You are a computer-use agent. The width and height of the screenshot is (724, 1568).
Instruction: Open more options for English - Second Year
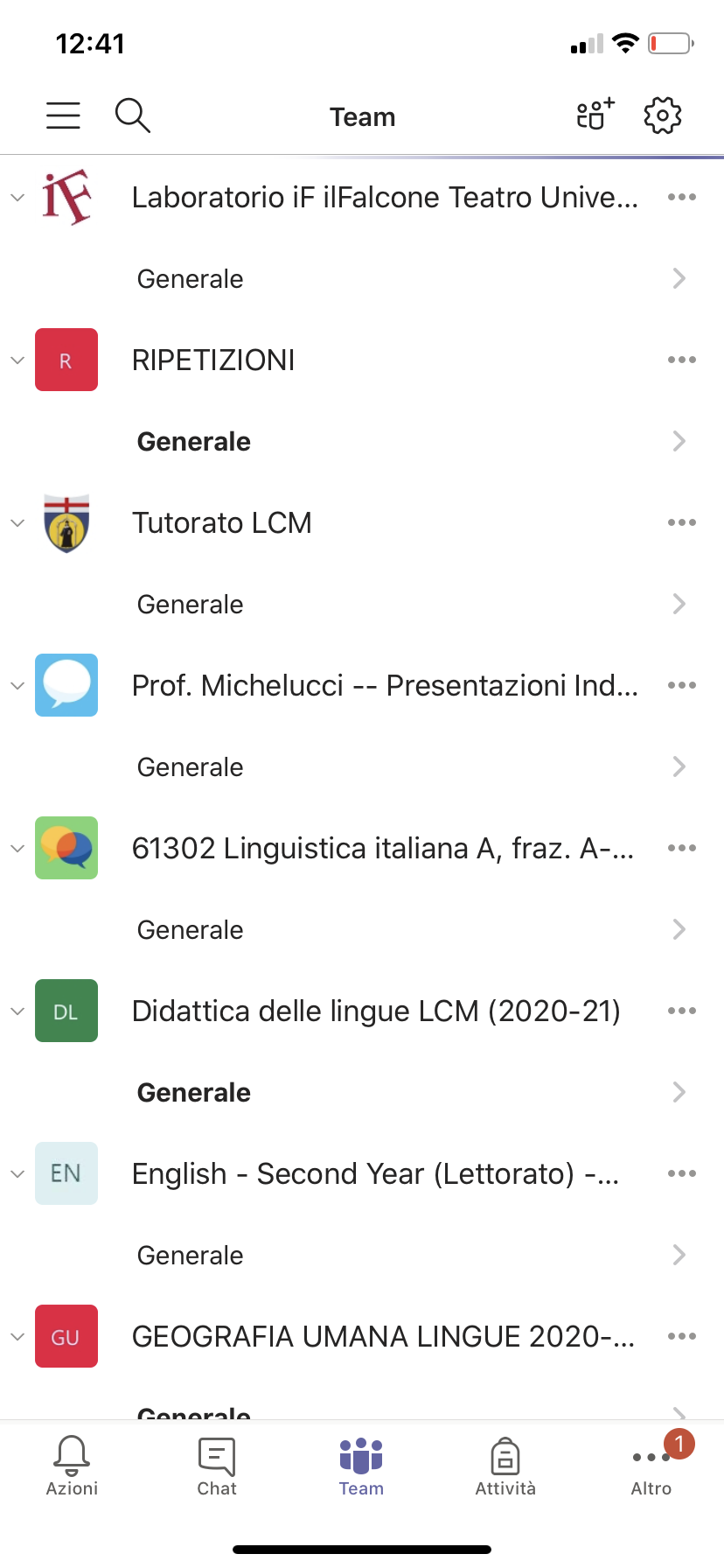pyautogui.click(x=681, y=1173)
